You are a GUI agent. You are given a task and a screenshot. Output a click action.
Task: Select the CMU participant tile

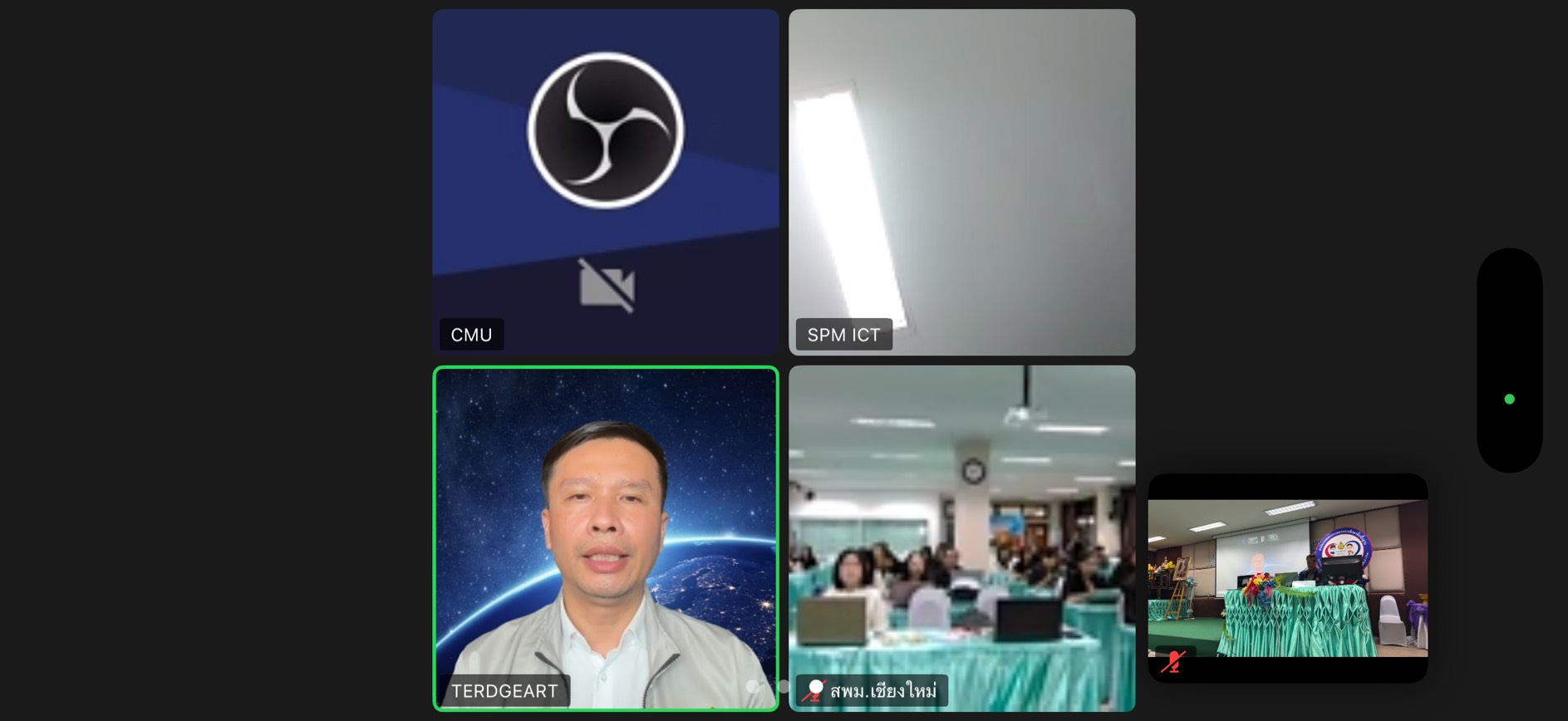point(605,182)
